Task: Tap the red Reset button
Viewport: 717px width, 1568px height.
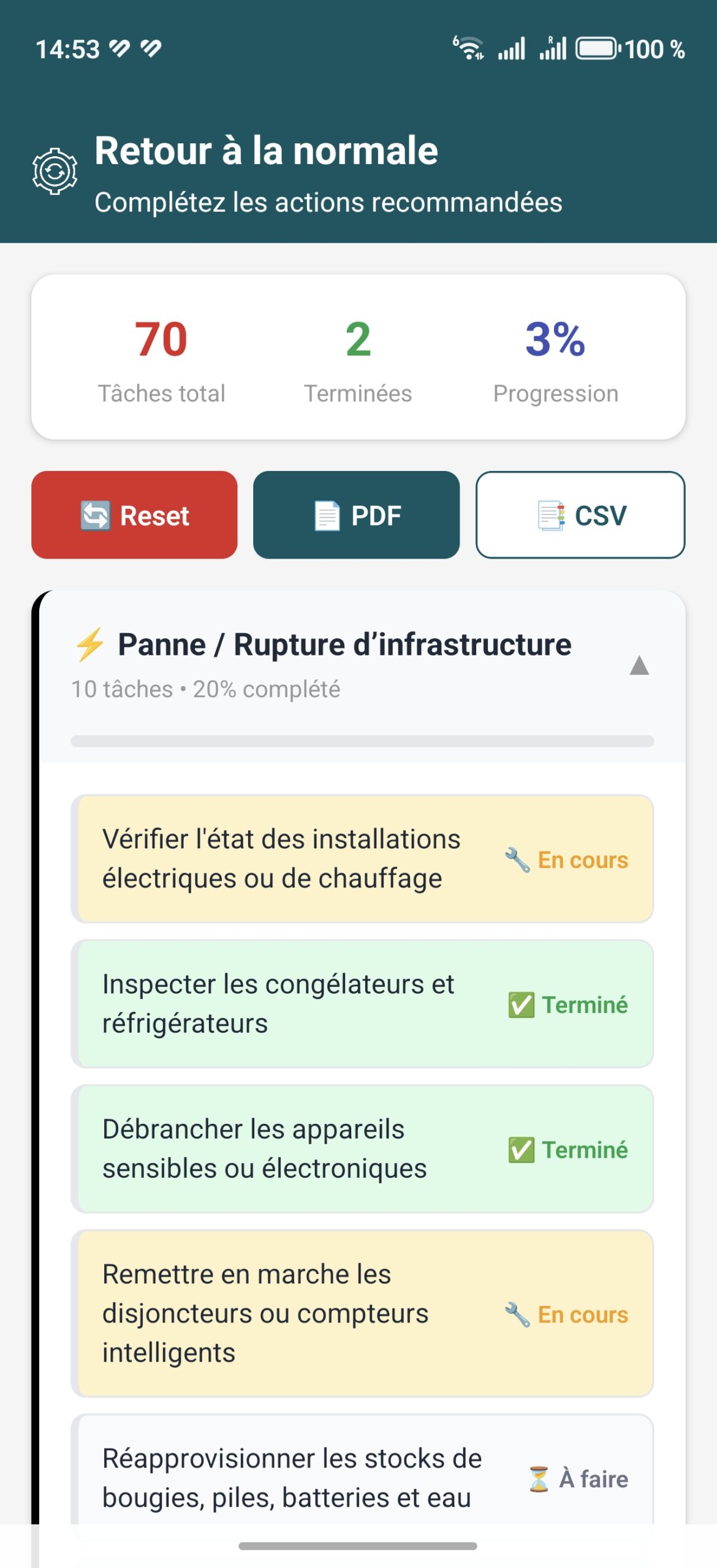Action: pyautogui.click(x=134, y=515)
